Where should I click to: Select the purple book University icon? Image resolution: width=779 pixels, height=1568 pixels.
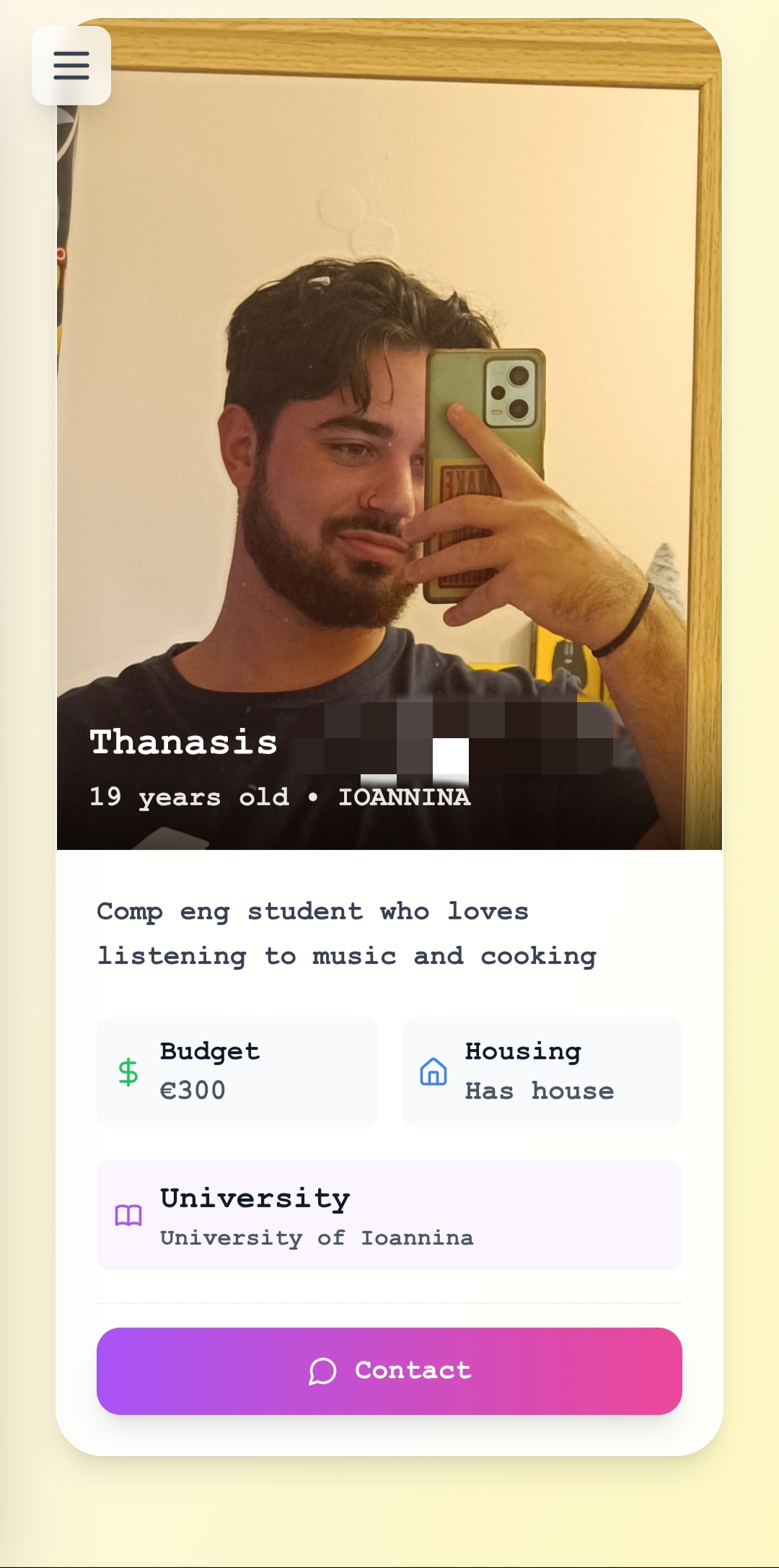pyautogui.click(x=128, y=1216)
